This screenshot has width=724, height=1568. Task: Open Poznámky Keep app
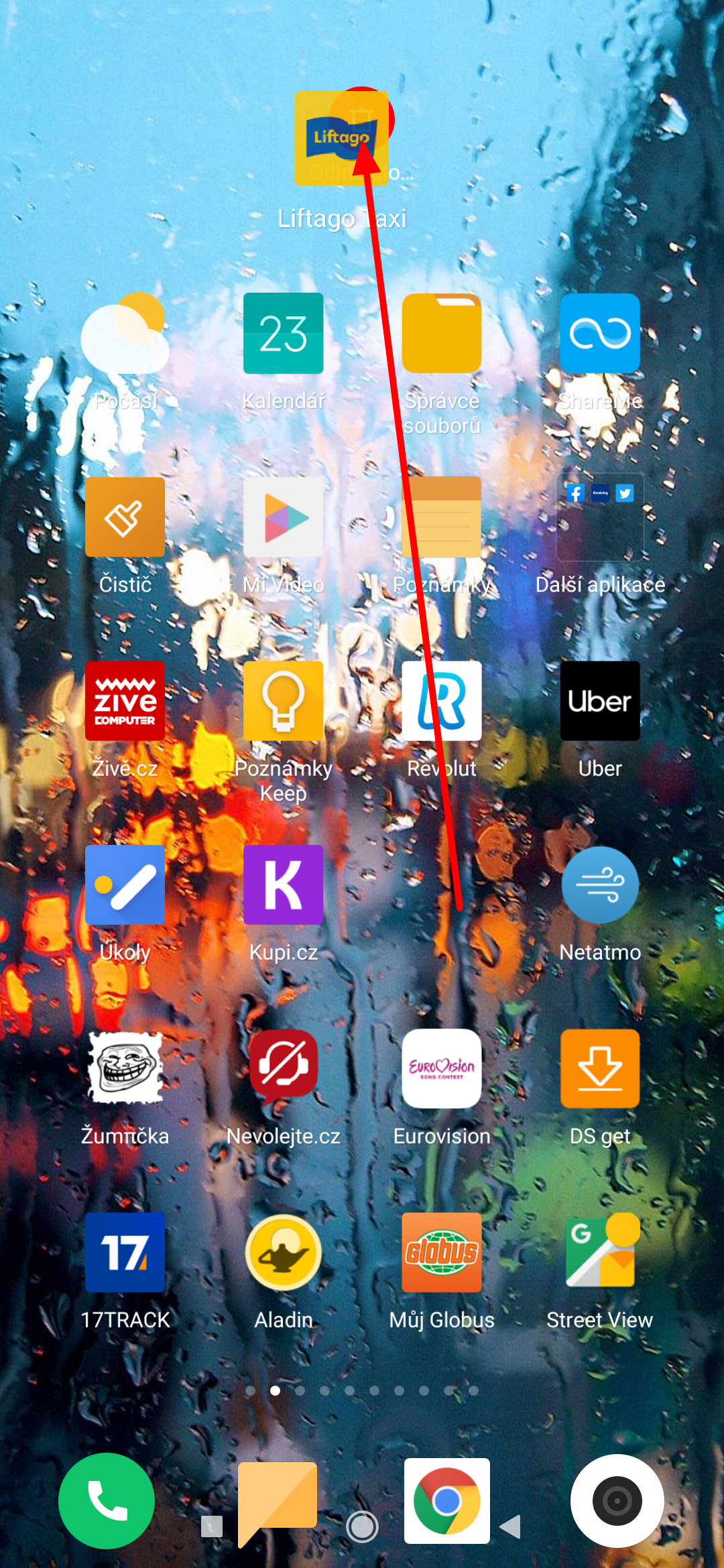click(283, 701)
